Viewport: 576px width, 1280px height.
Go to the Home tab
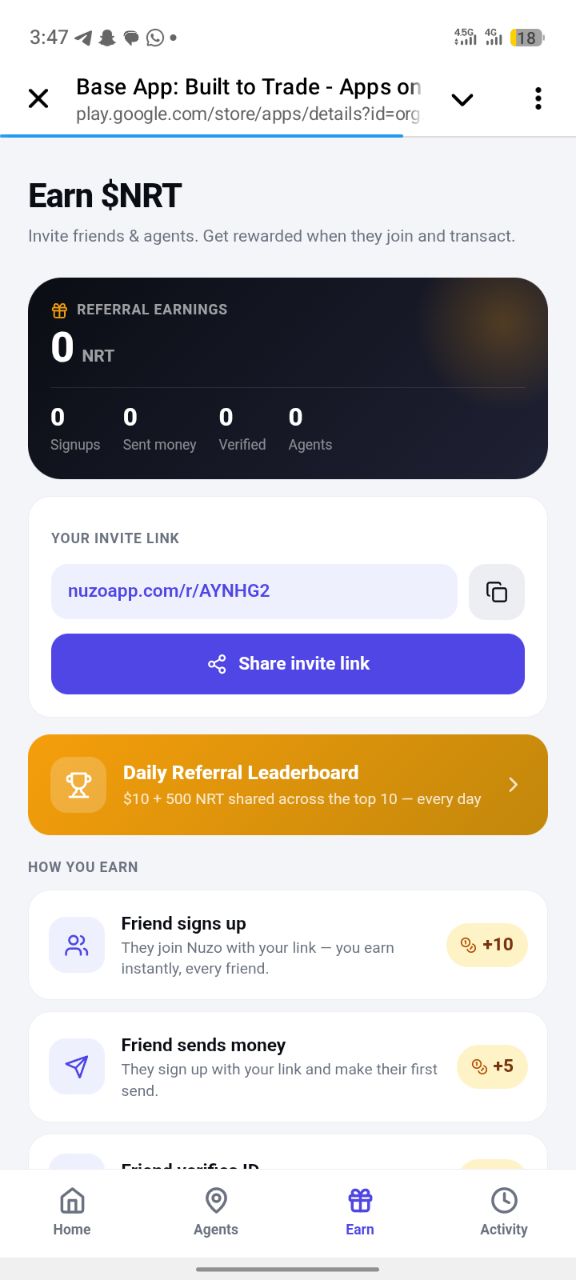click(72, 1212)
